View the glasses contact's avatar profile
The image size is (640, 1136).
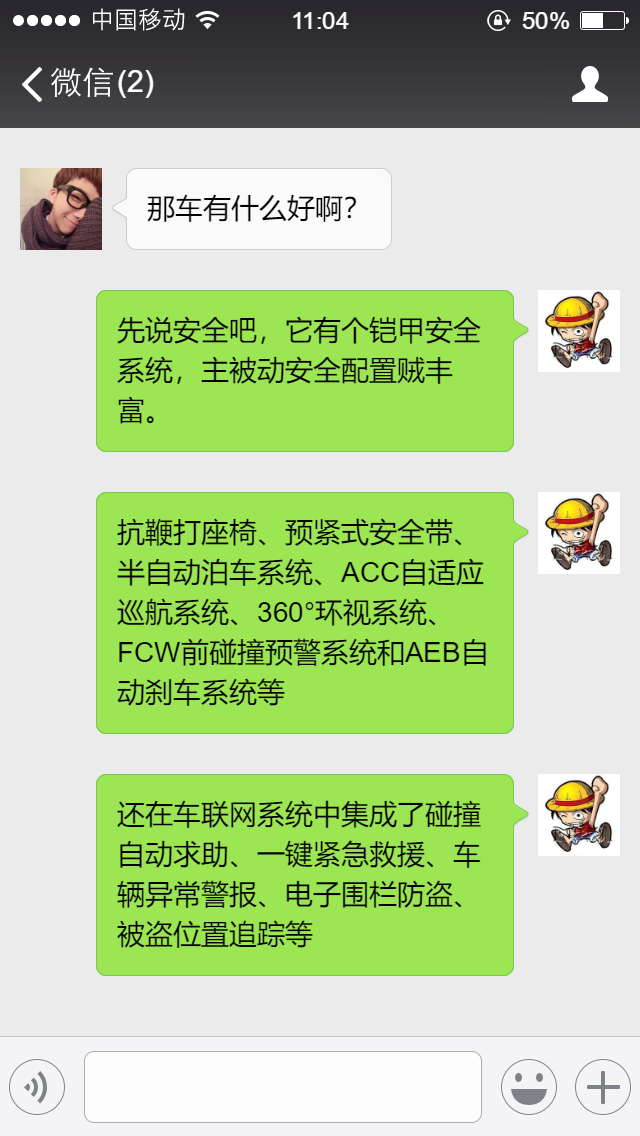pyautogui.click(x=61, y=209)
